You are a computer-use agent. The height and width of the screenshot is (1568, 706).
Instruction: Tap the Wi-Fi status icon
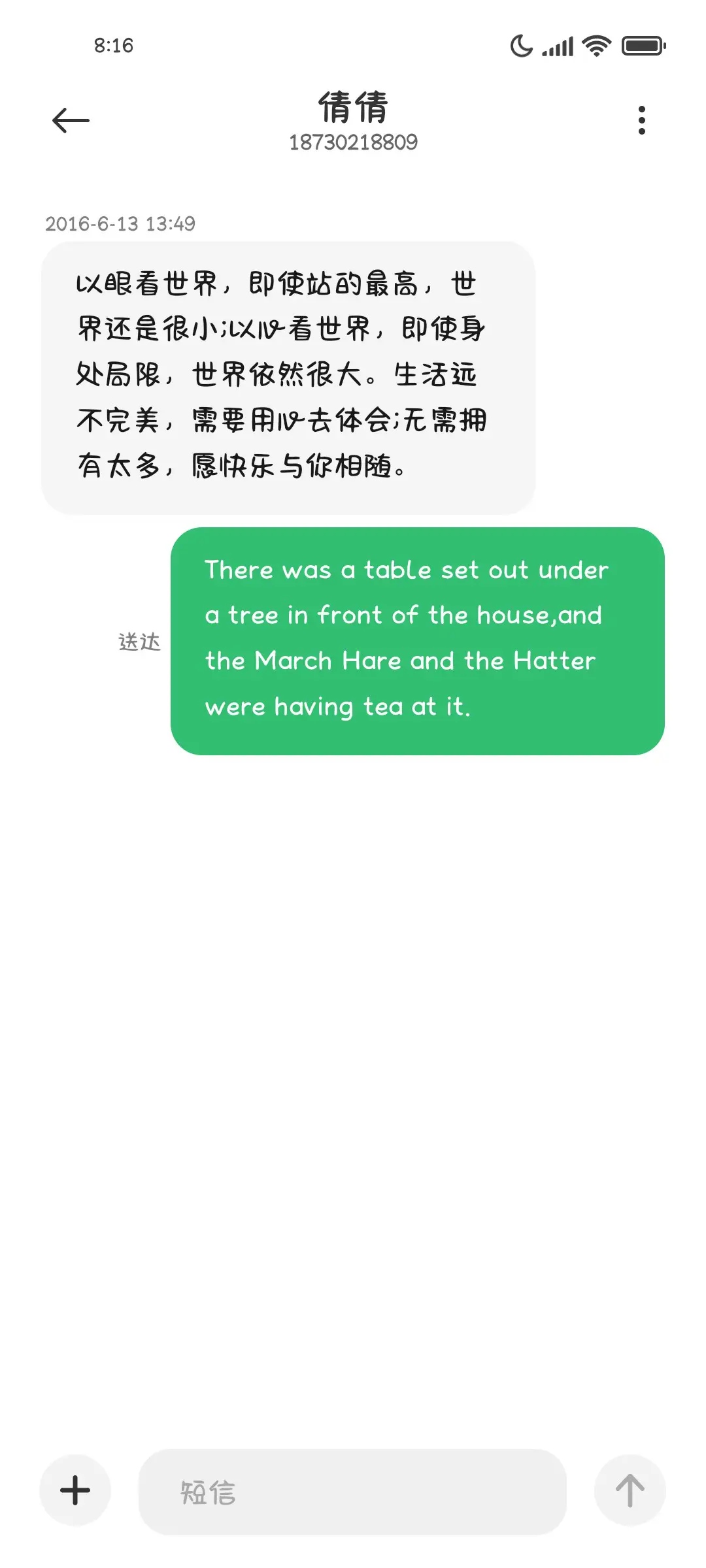pos(596,44)
